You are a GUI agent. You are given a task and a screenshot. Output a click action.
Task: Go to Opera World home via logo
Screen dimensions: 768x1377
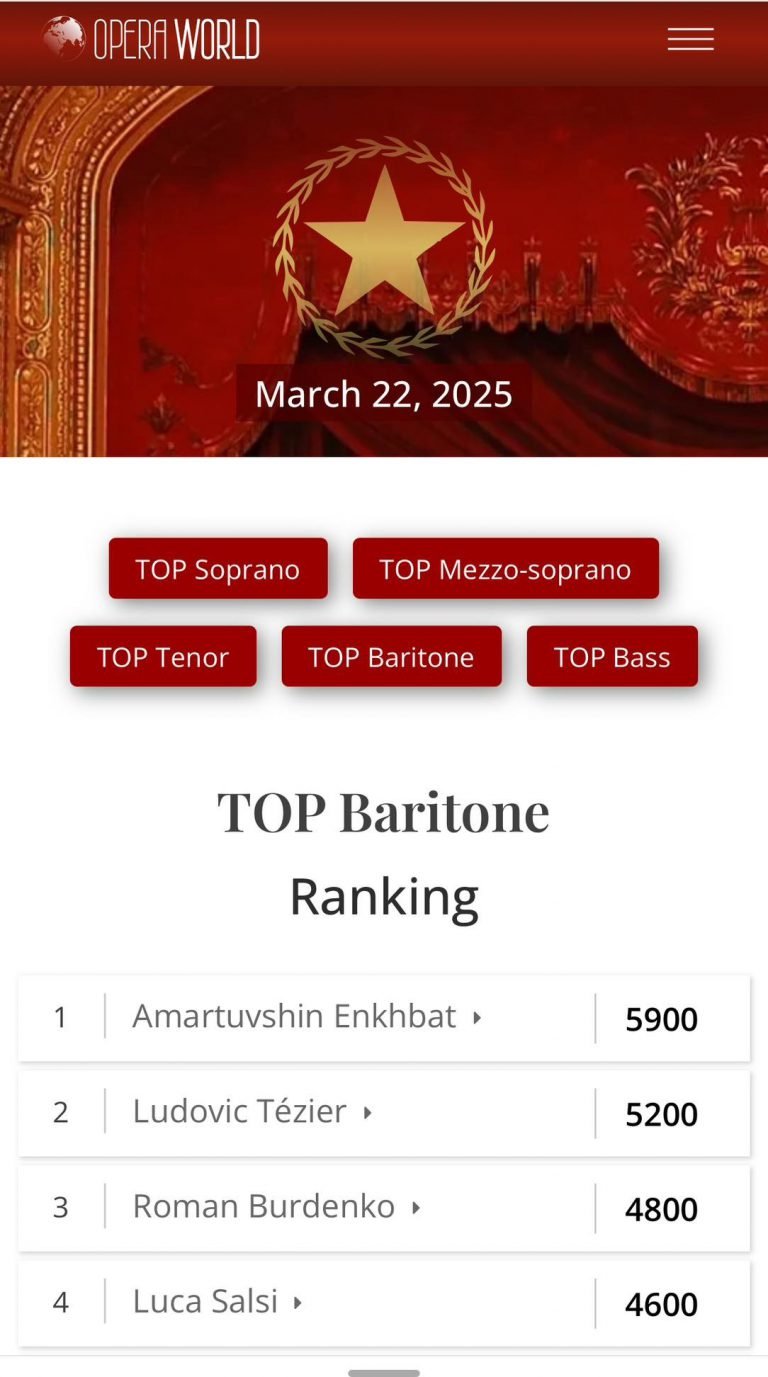[x=152, y=39]
